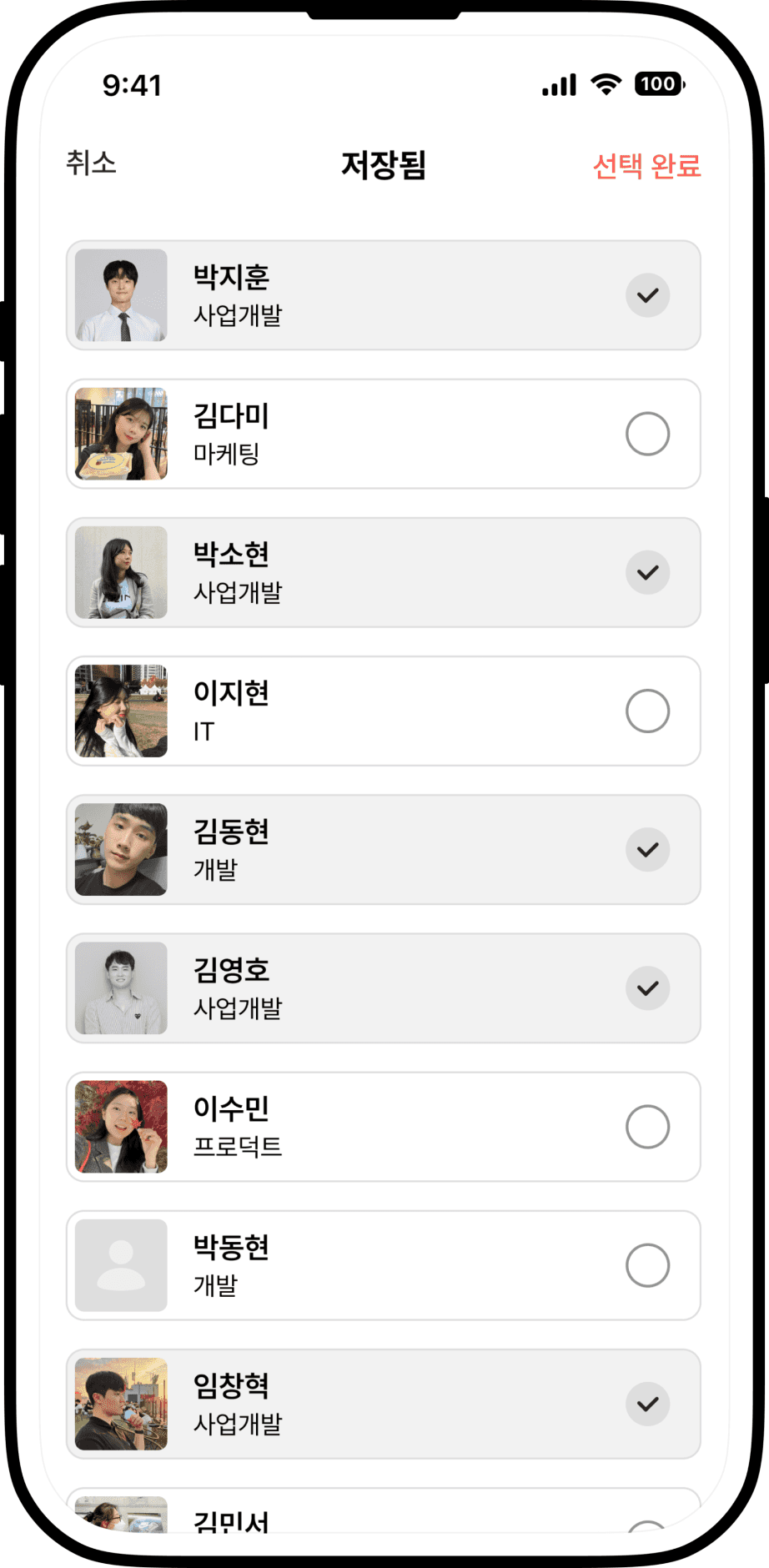Tap the 저장됨 title header
This screenshot has width=769, height=1568.
coord(384,164)
